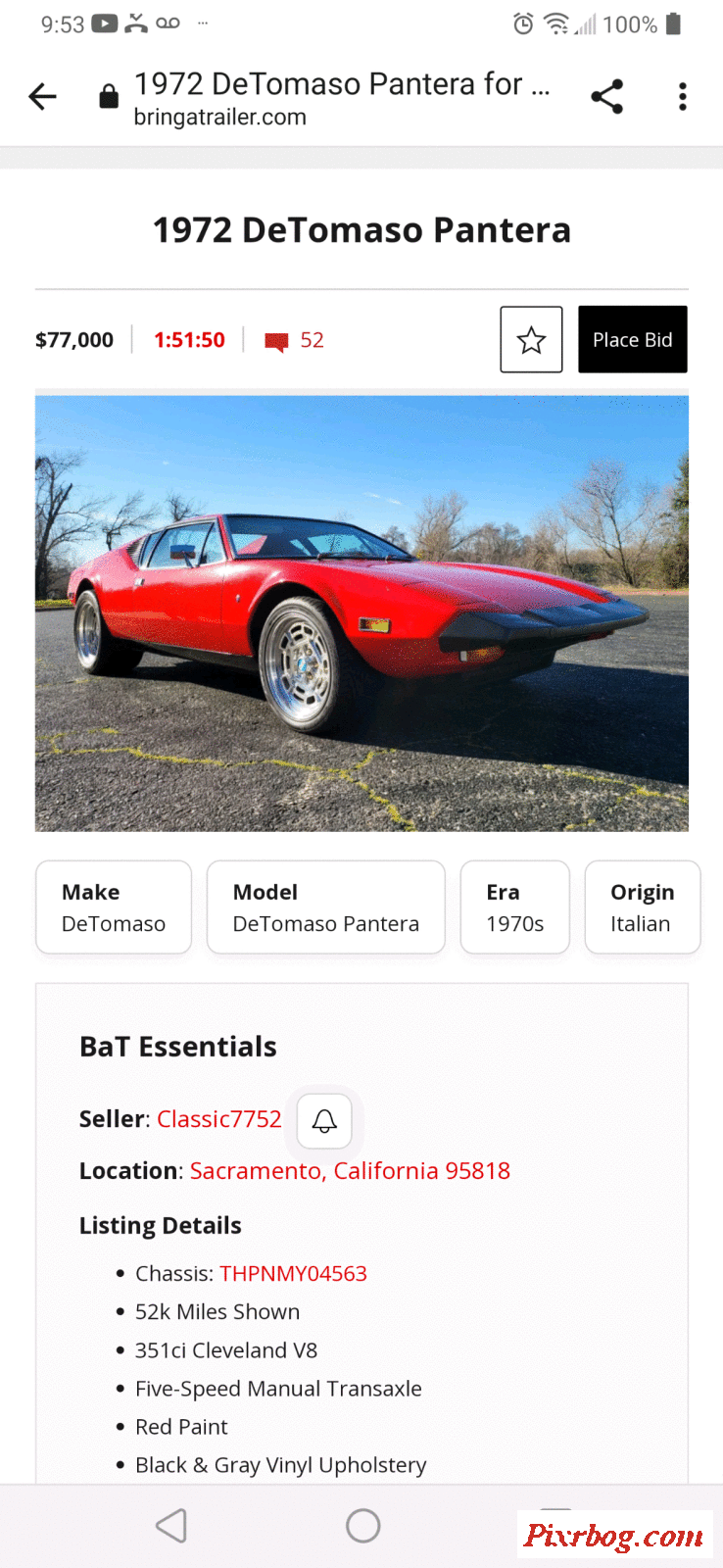
Task: Add listing to watchlist with star
Action: [531, 340]
